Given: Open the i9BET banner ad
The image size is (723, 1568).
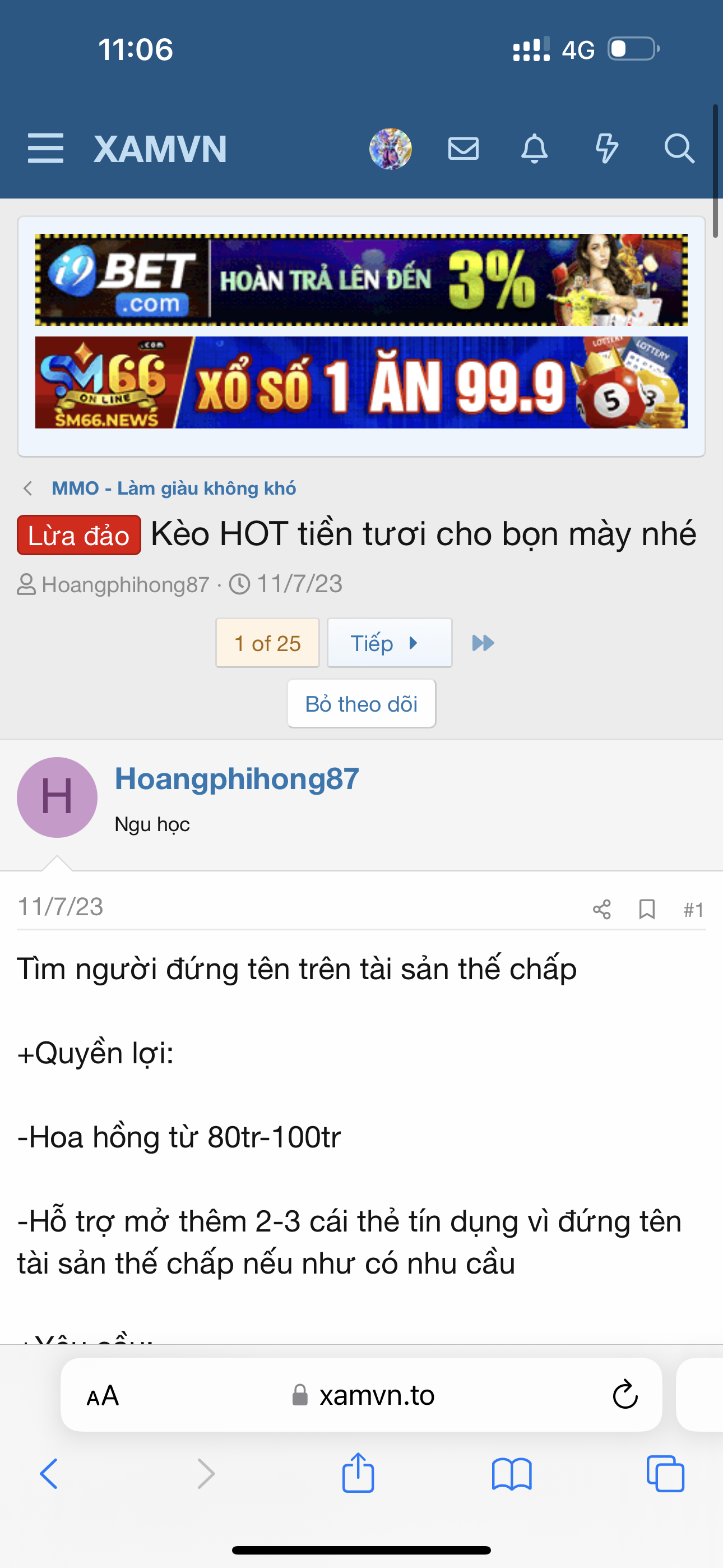Looking at the screenshot, I should (361, 280).
